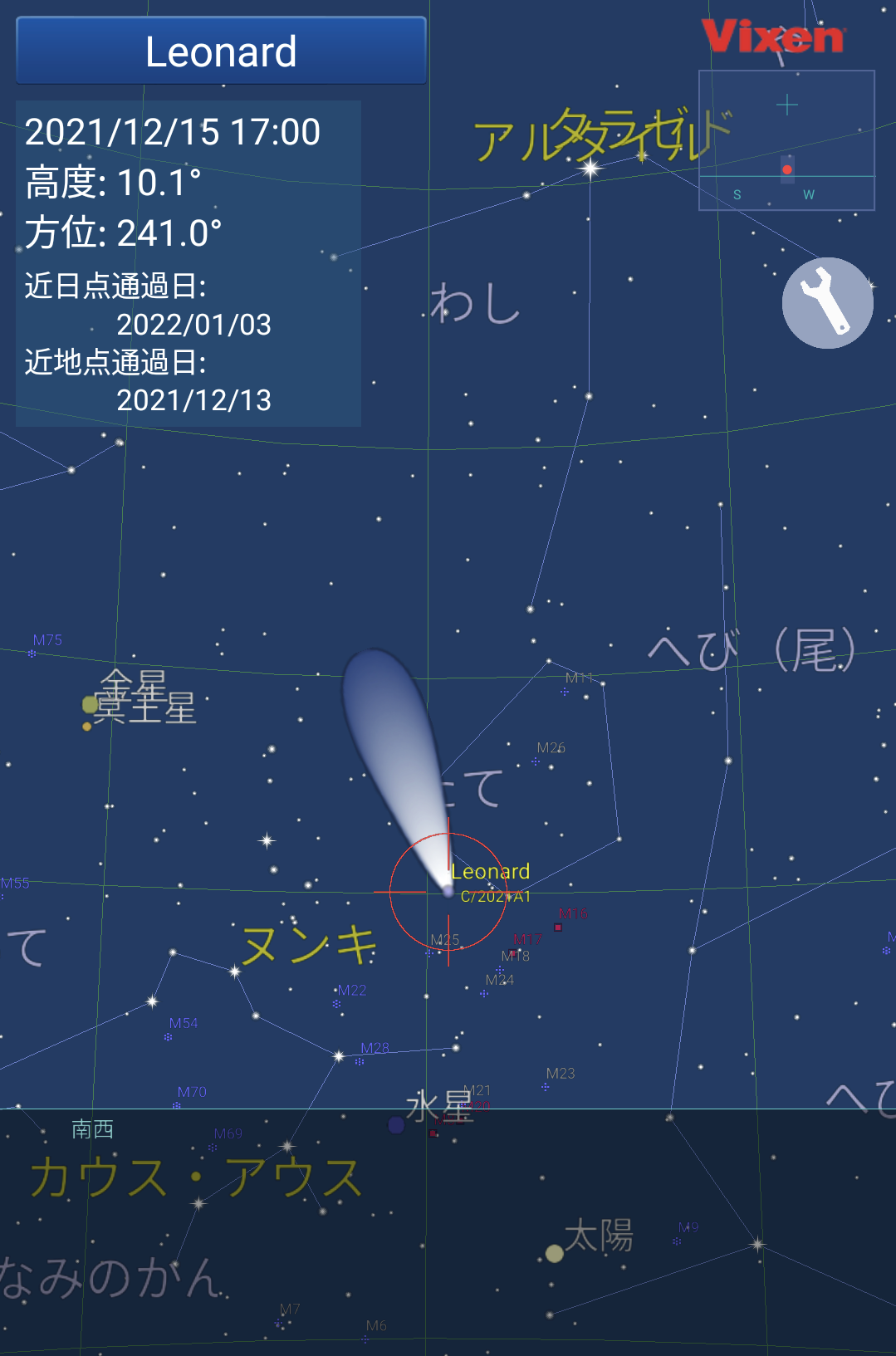
Task: Open the wrench settings icon
Action: (827, 303)
